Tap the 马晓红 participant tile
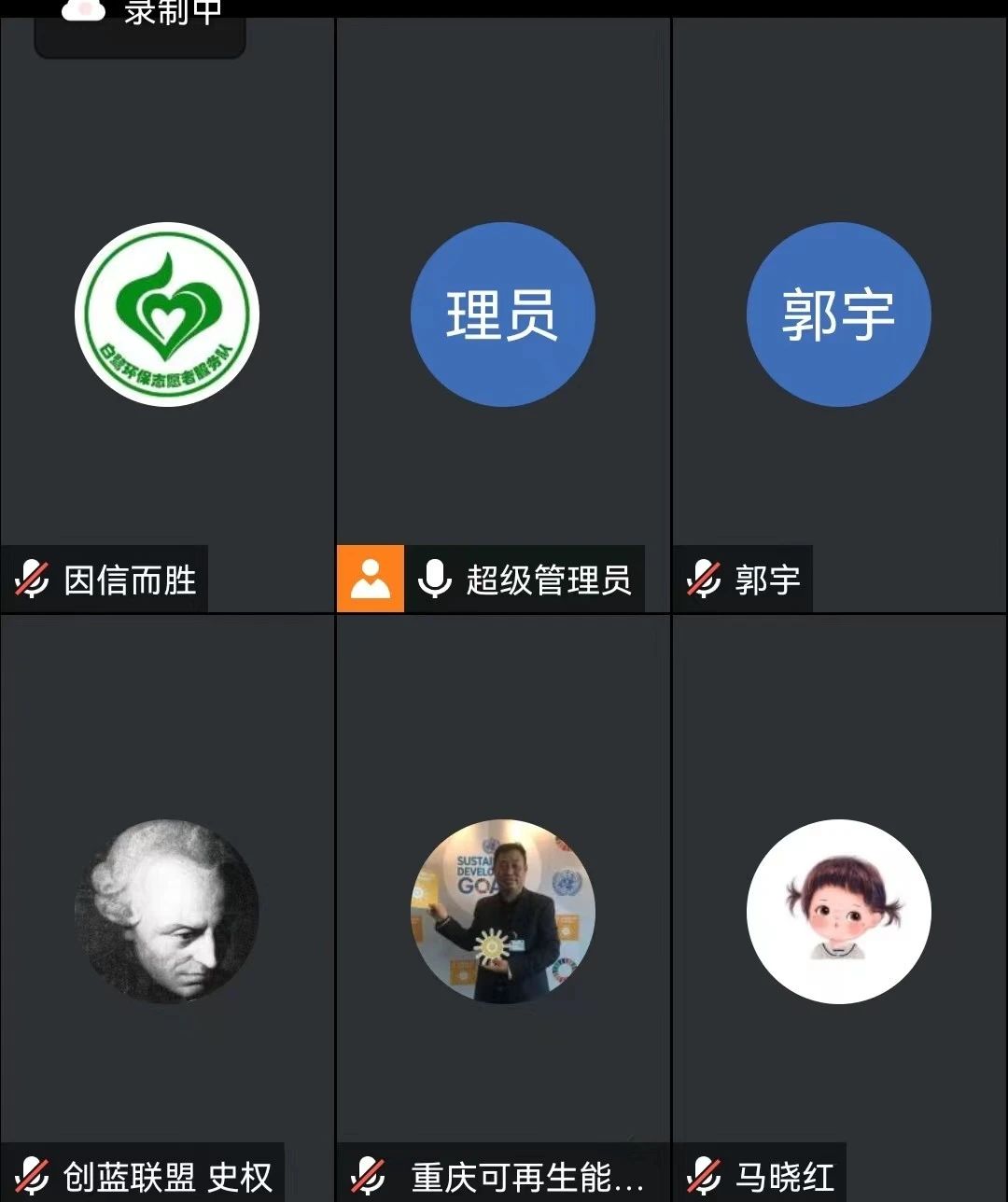1008x1202 pixels. click(838, 912)
